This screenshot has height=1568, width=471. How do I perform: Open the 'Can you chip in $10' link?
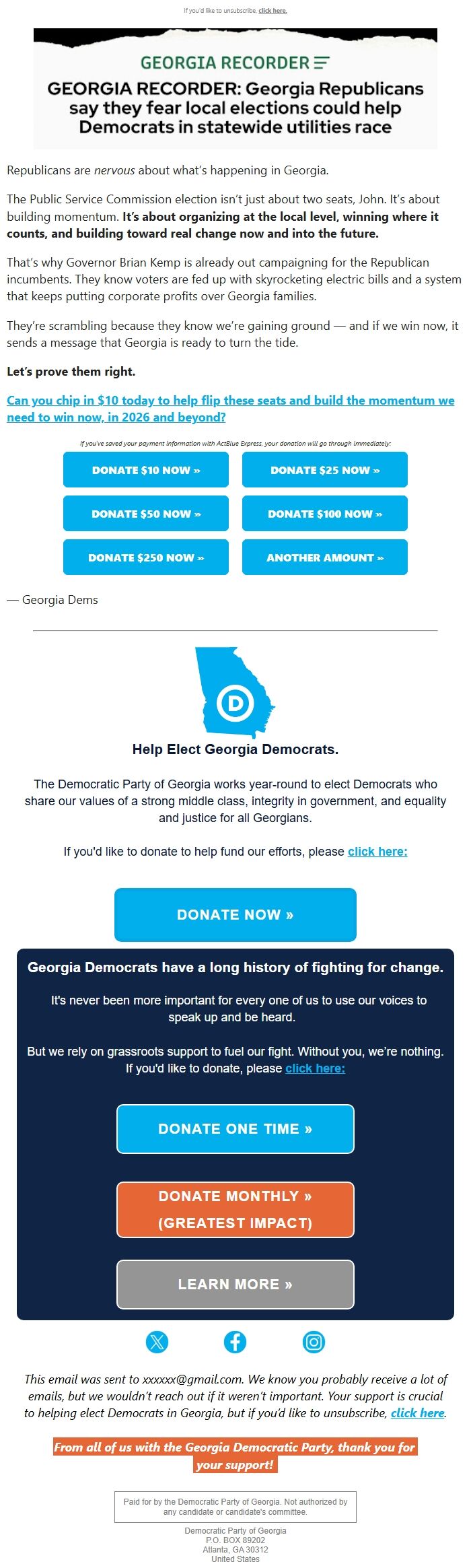click(x=230, y=409)
